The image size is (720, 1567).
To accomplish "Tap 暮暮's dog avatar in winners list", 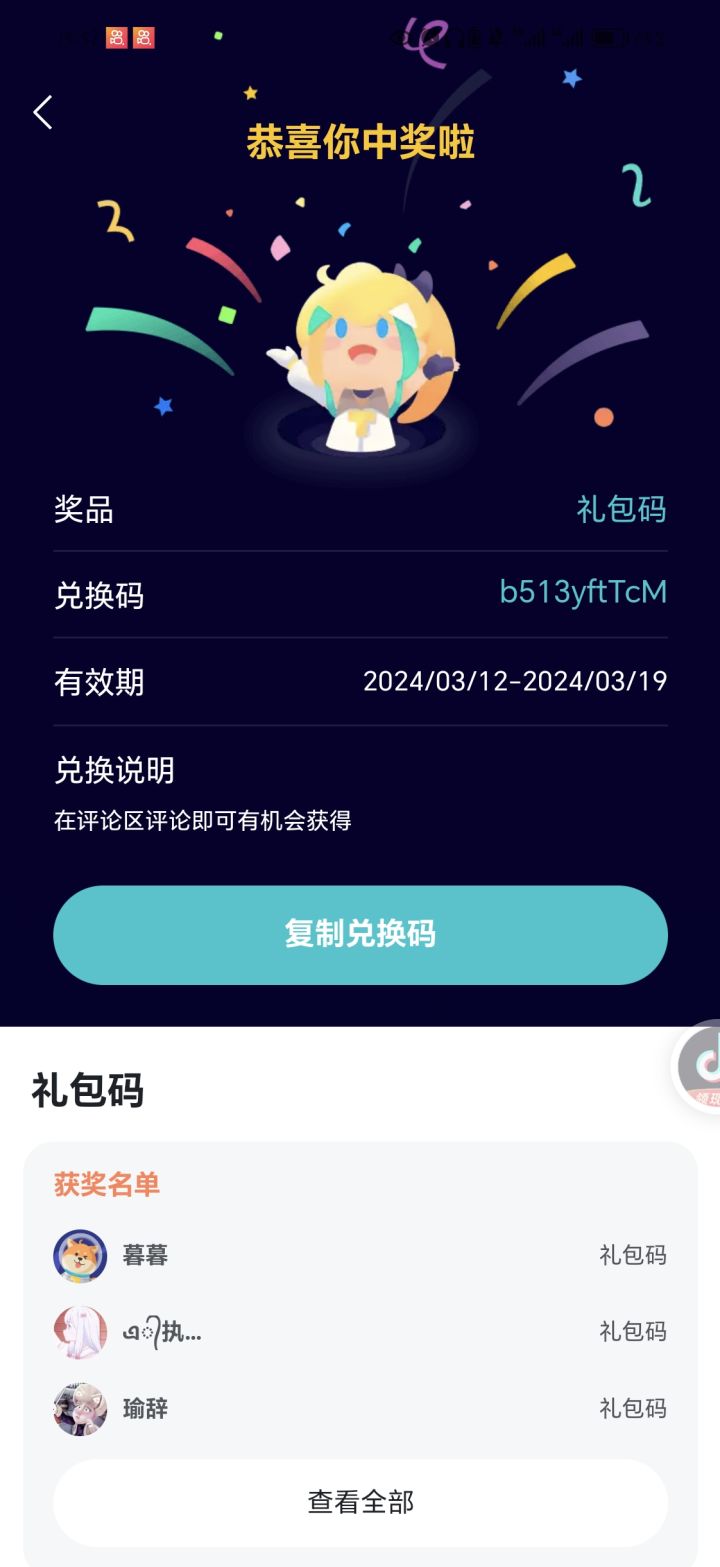I will [80, 1255].
